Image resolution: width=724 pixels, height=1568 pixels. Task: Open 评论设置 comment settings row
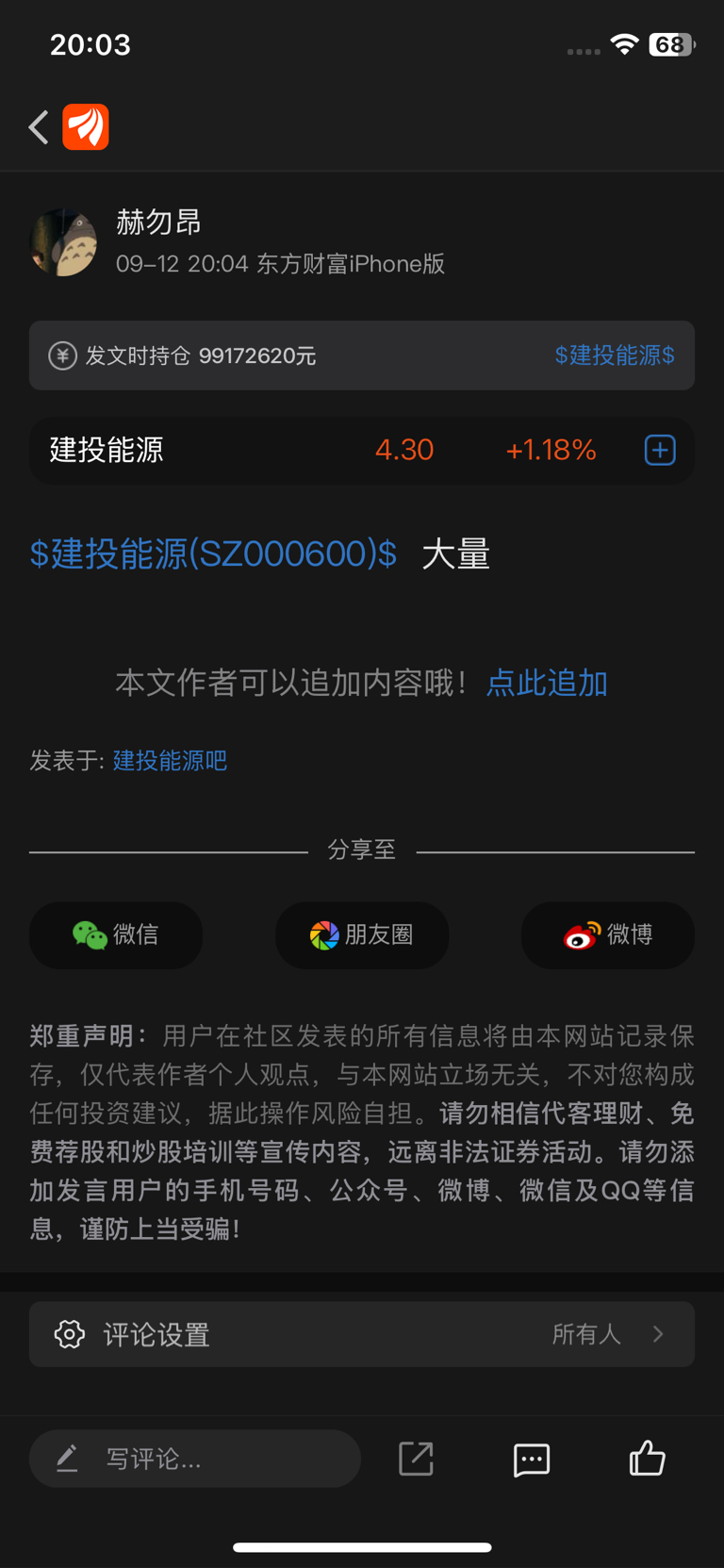pyautogui.click(x=362, y=1334)
